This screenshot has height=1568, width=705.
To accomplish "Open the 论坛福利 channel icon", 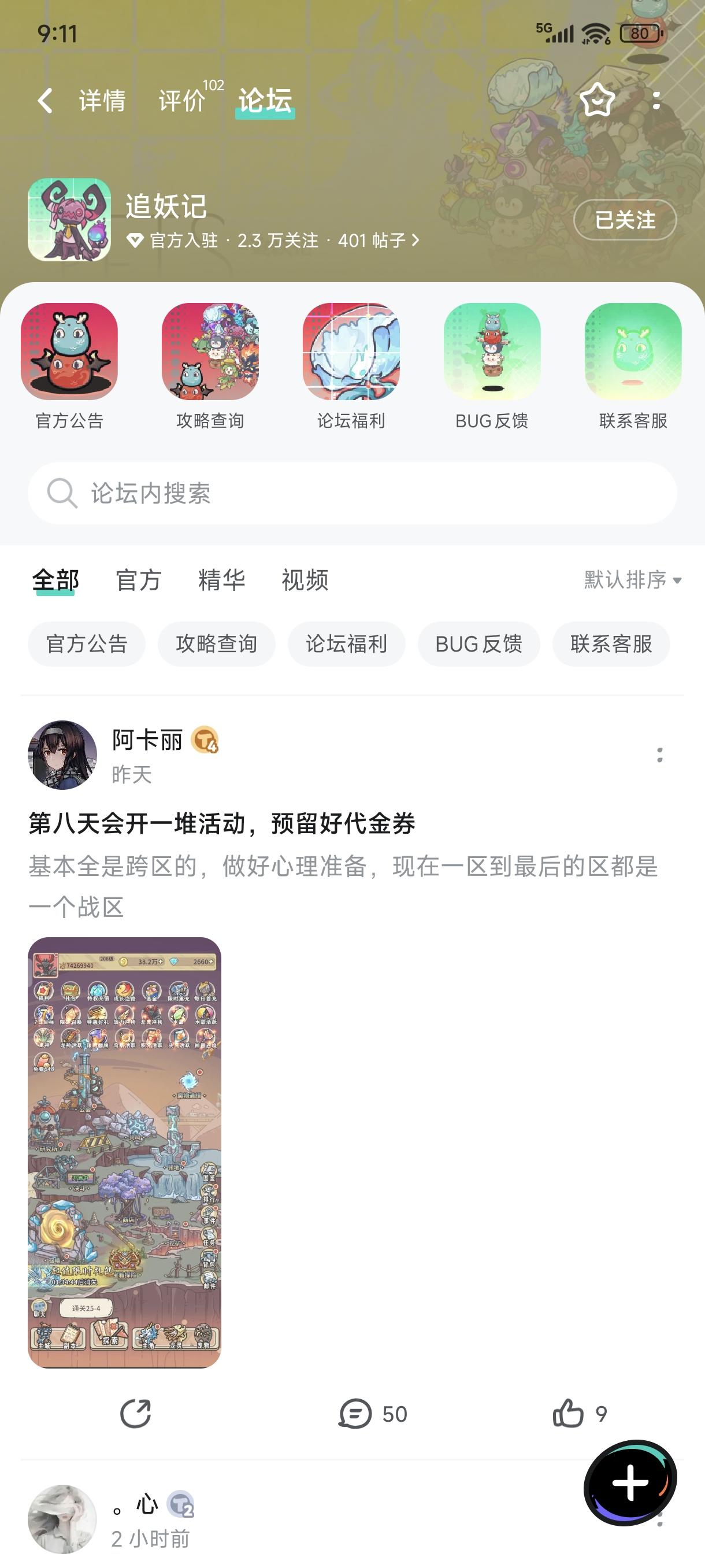I will click(351, 352).
